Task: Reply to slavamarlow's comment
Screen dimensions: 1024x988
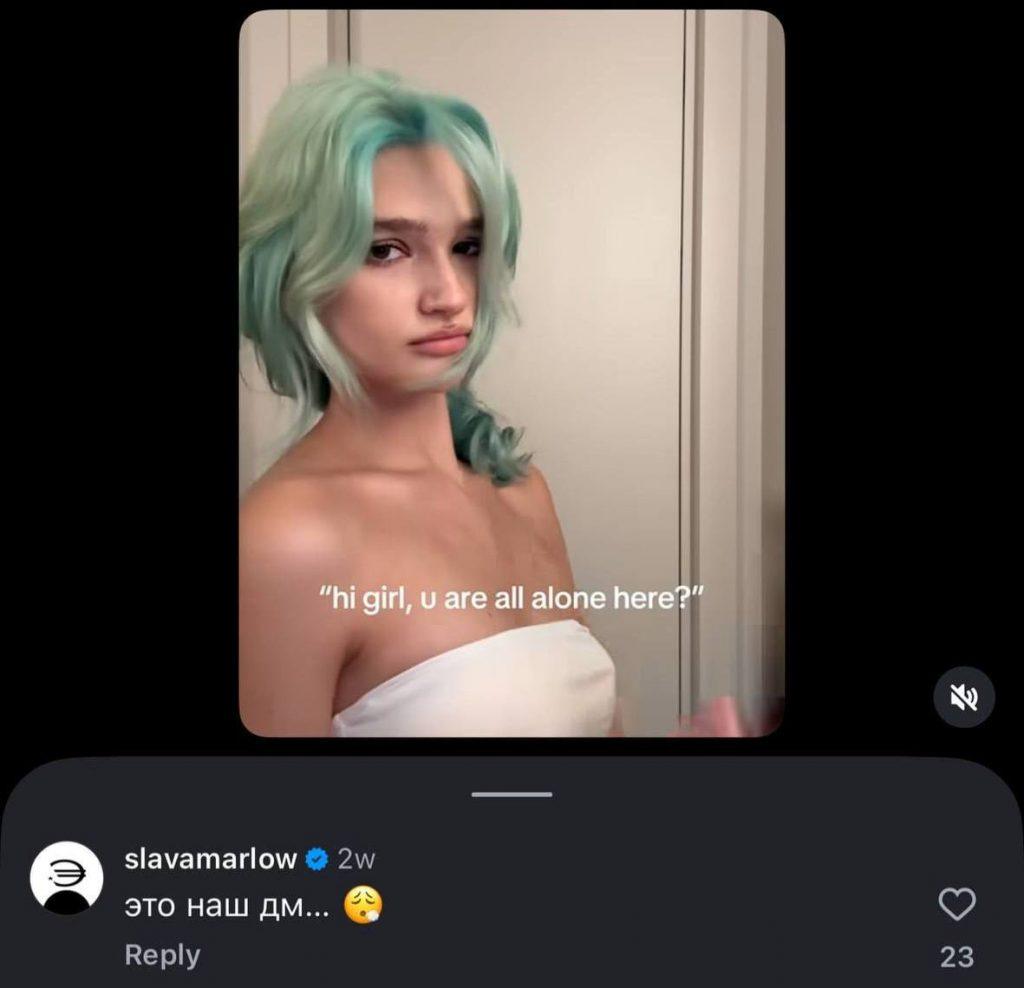Action: pos(162,955)
